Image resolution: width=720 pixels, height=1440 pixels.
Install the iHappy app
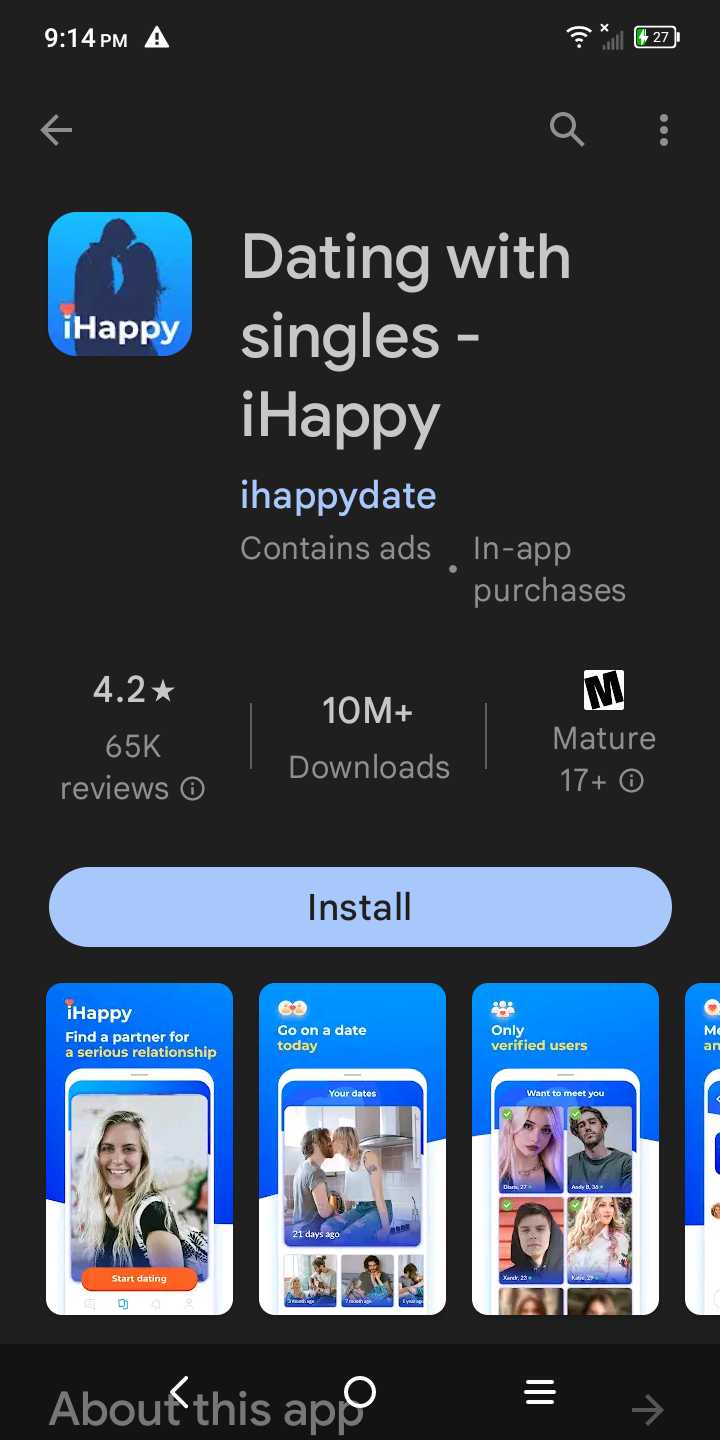[x=360, y=907]
